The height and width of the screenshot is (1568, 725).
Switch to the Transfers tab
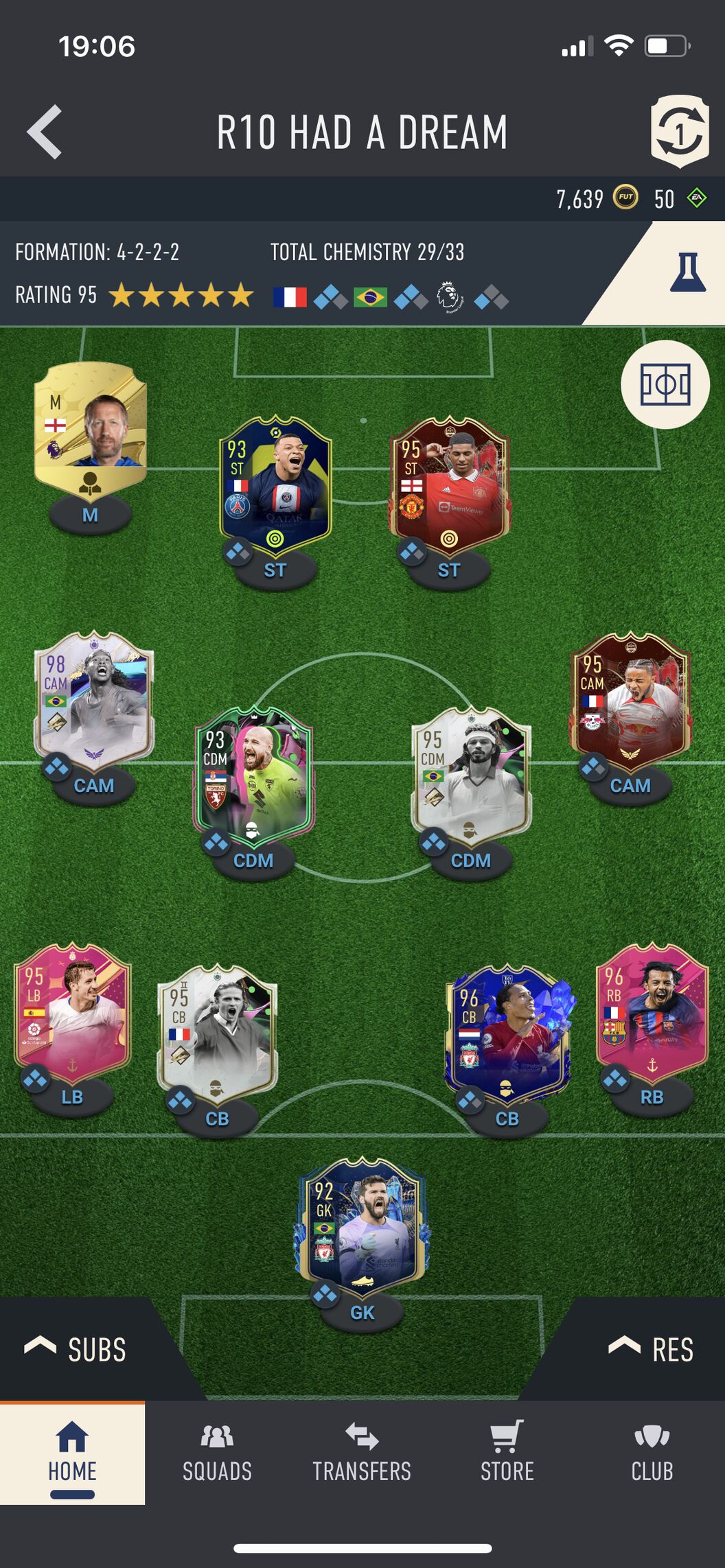362,1453
